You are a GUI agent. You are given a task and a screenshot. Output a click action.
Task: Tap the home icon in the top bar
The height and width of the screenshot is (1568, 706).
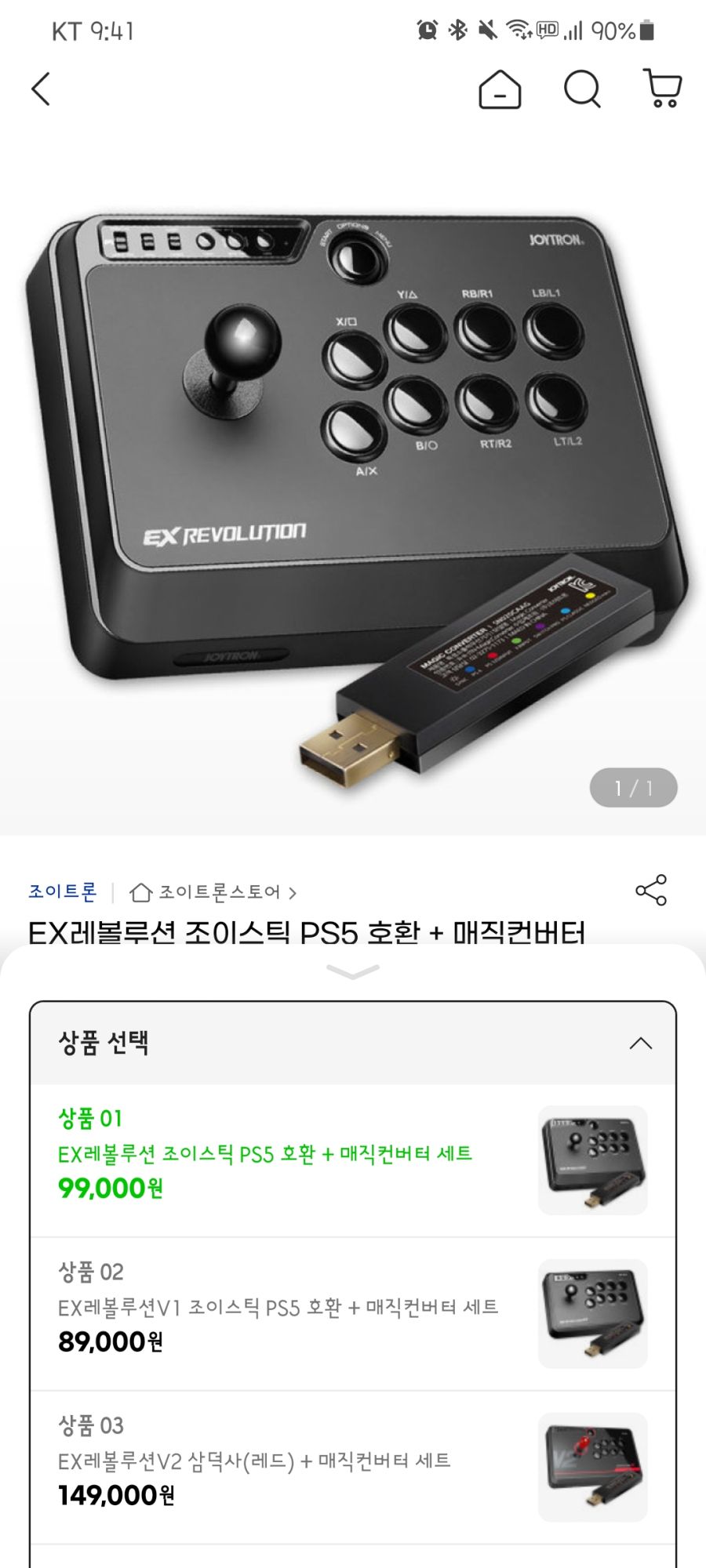click(x=499, y=89)
